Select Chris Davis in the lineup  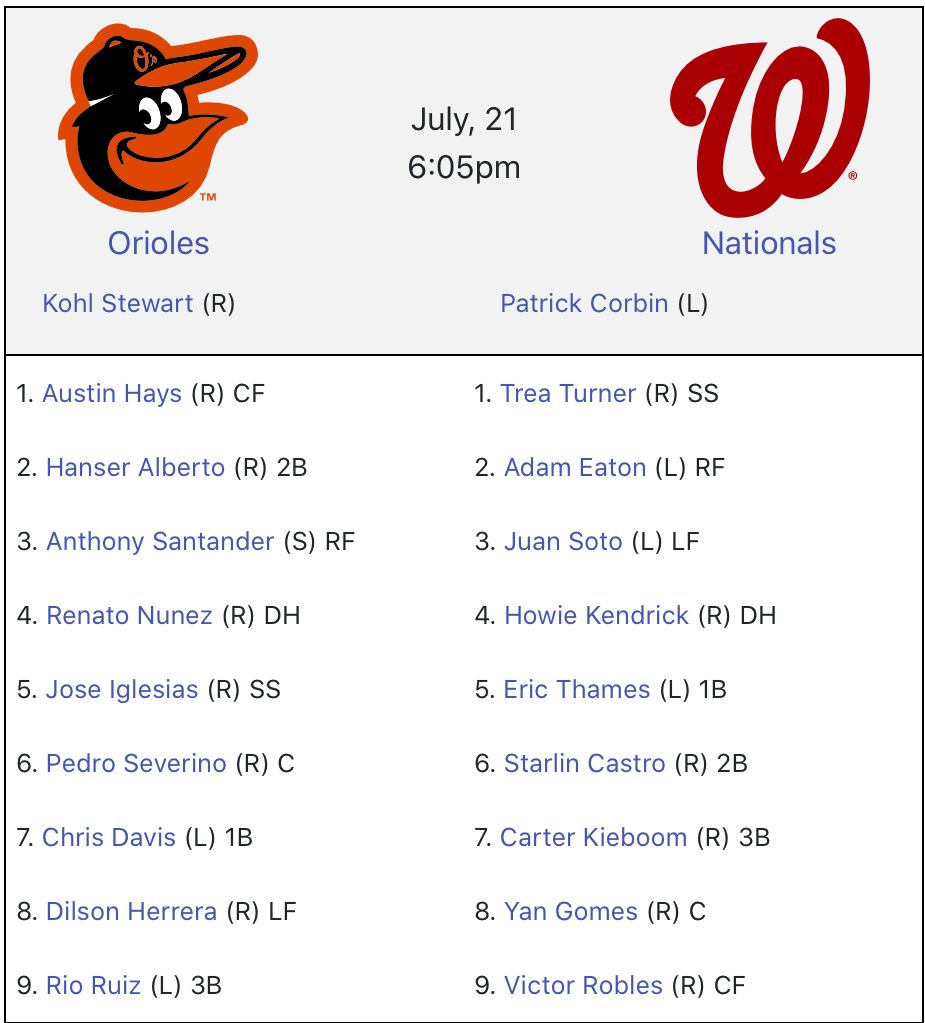point(109,837)
